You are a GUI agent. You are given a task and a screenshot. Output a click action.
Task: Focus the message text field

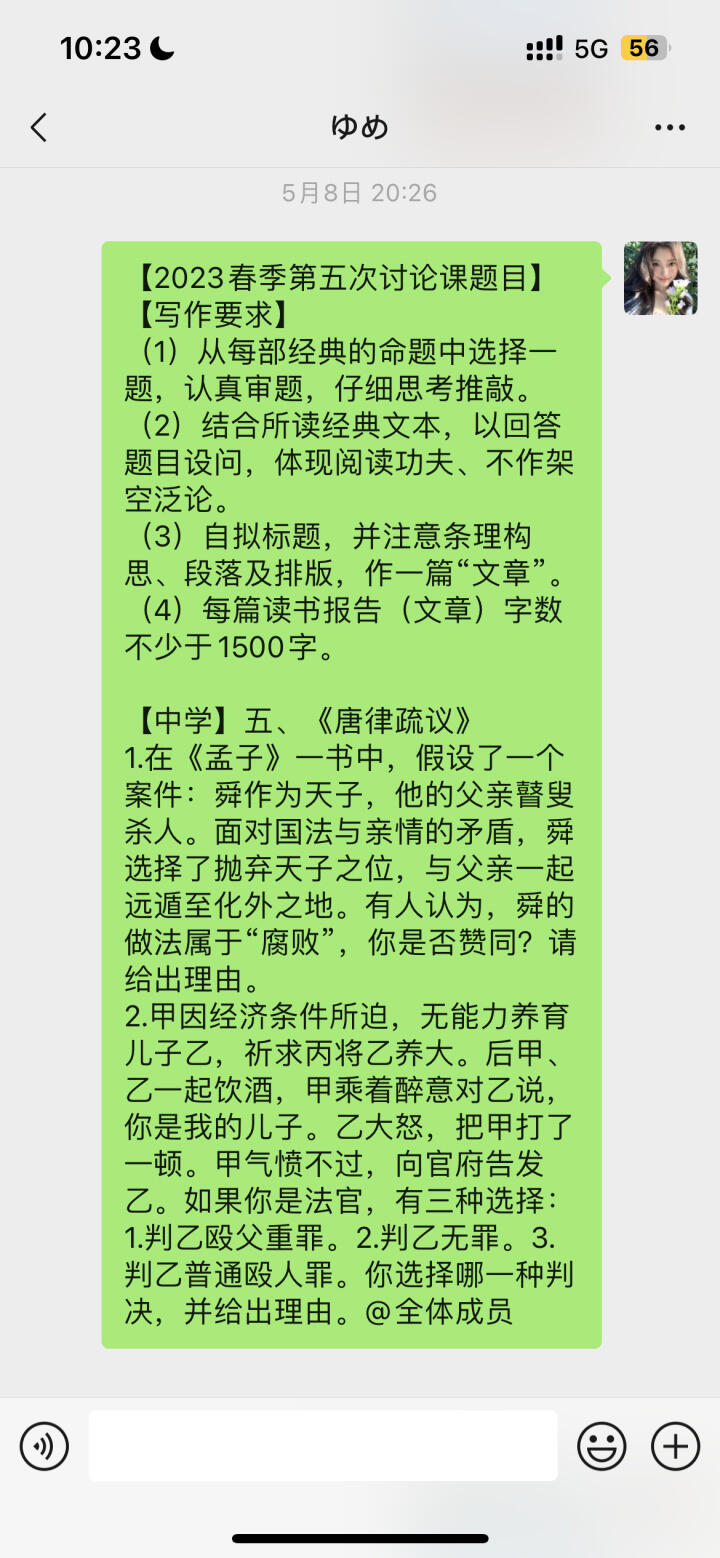322,1446
